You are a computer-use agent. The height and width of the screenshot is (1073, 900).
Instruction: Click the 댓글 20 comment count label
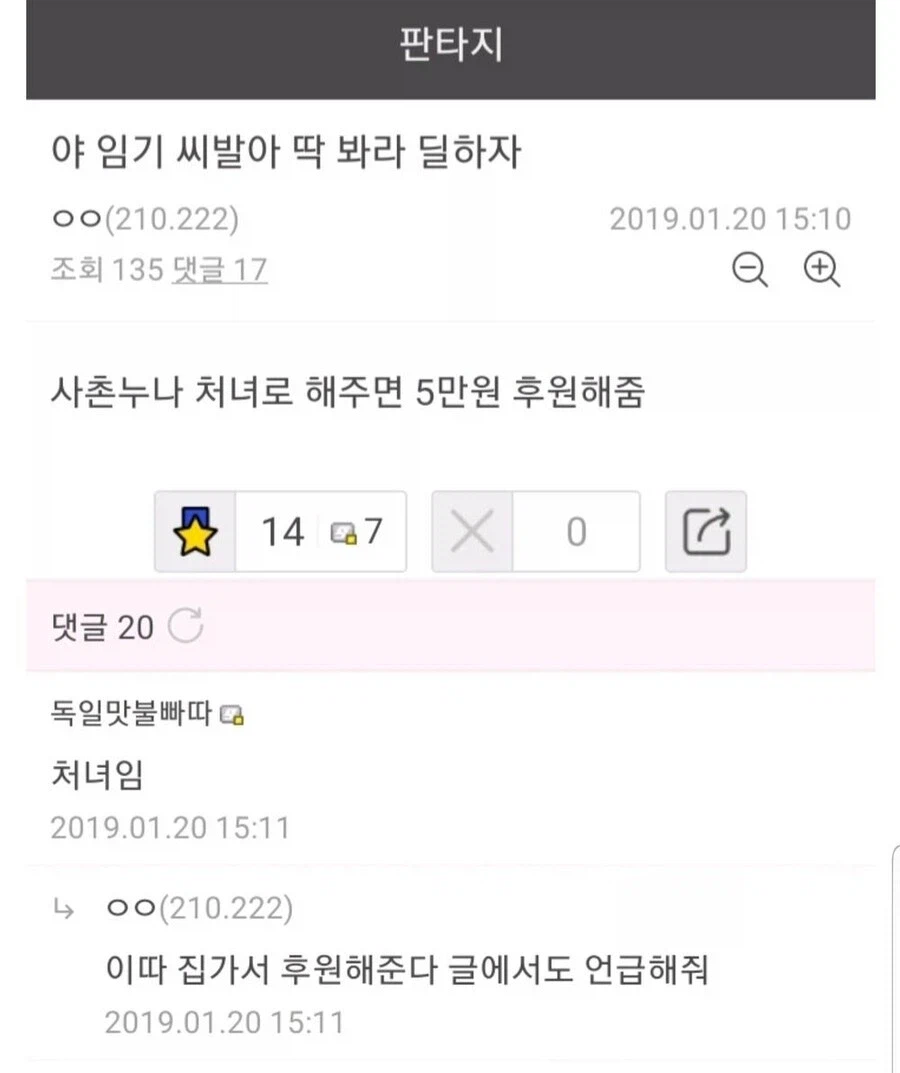click(x=100, y=627)
